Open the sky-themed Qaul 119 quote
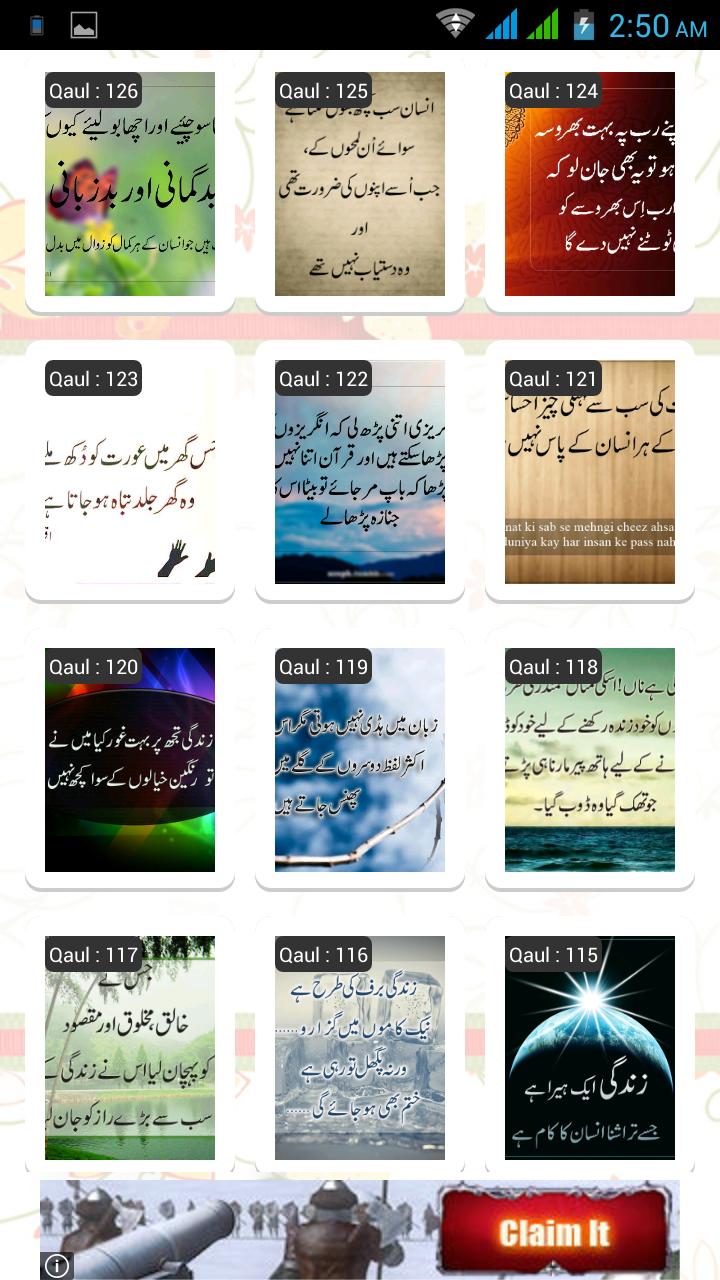 coord(360,760)
